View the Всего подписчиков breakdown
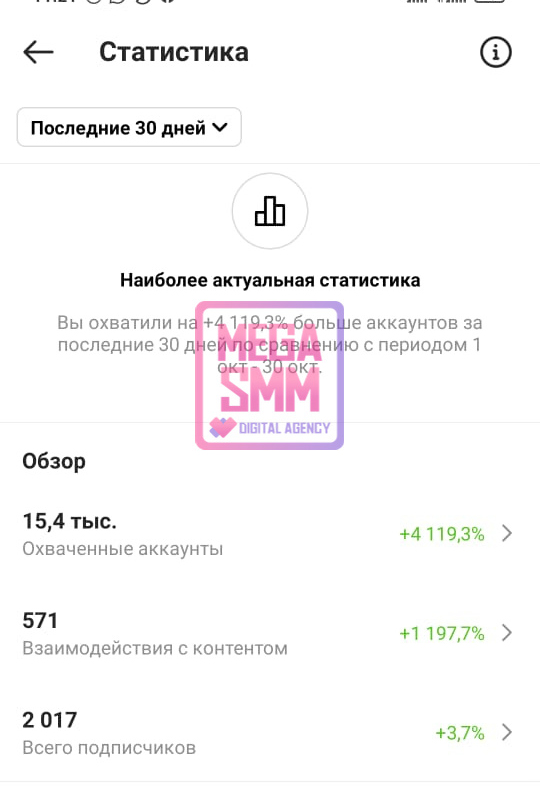The height and width of the screenshot is (801, 540). tap(270, 733)
